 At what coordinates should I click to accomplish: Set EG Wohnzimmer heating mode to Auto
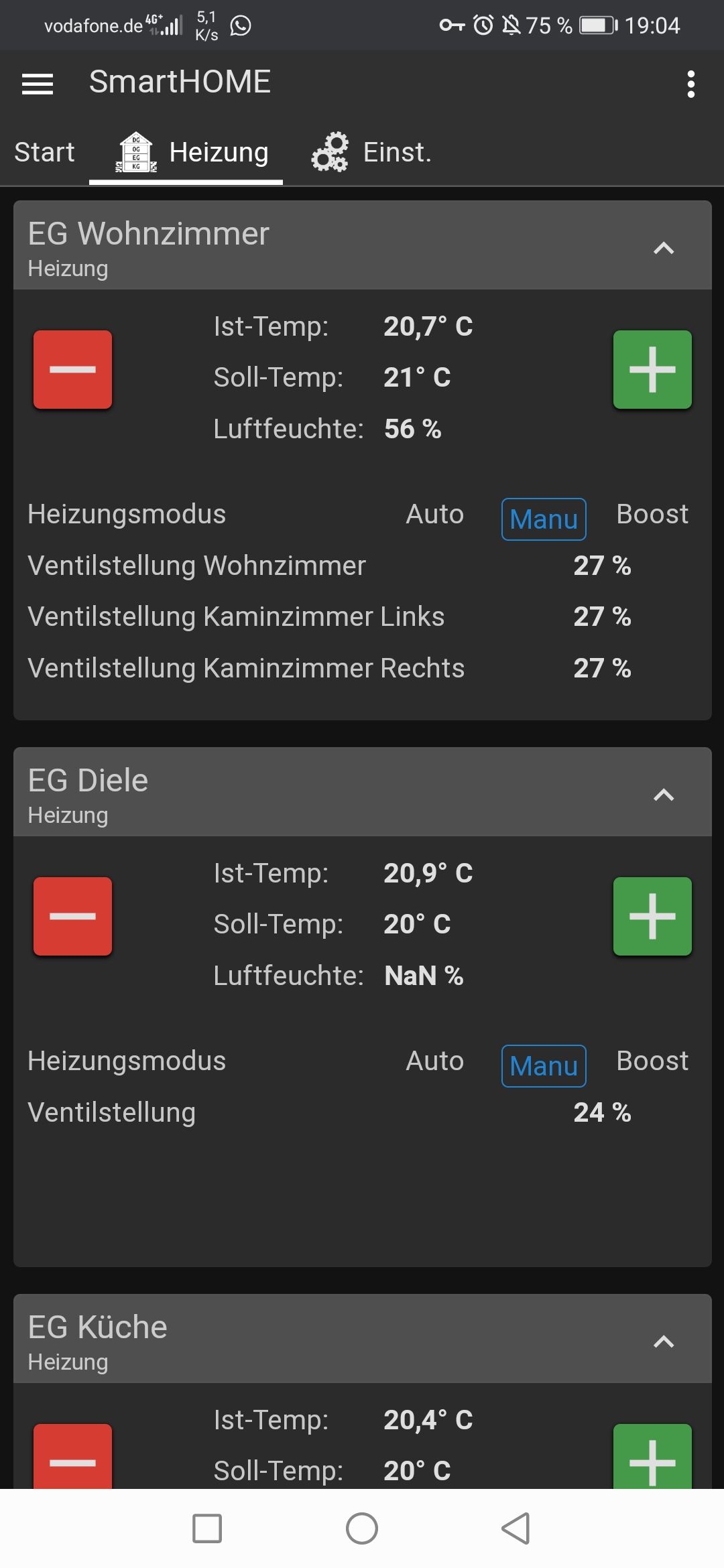click(x=434, y=515)
